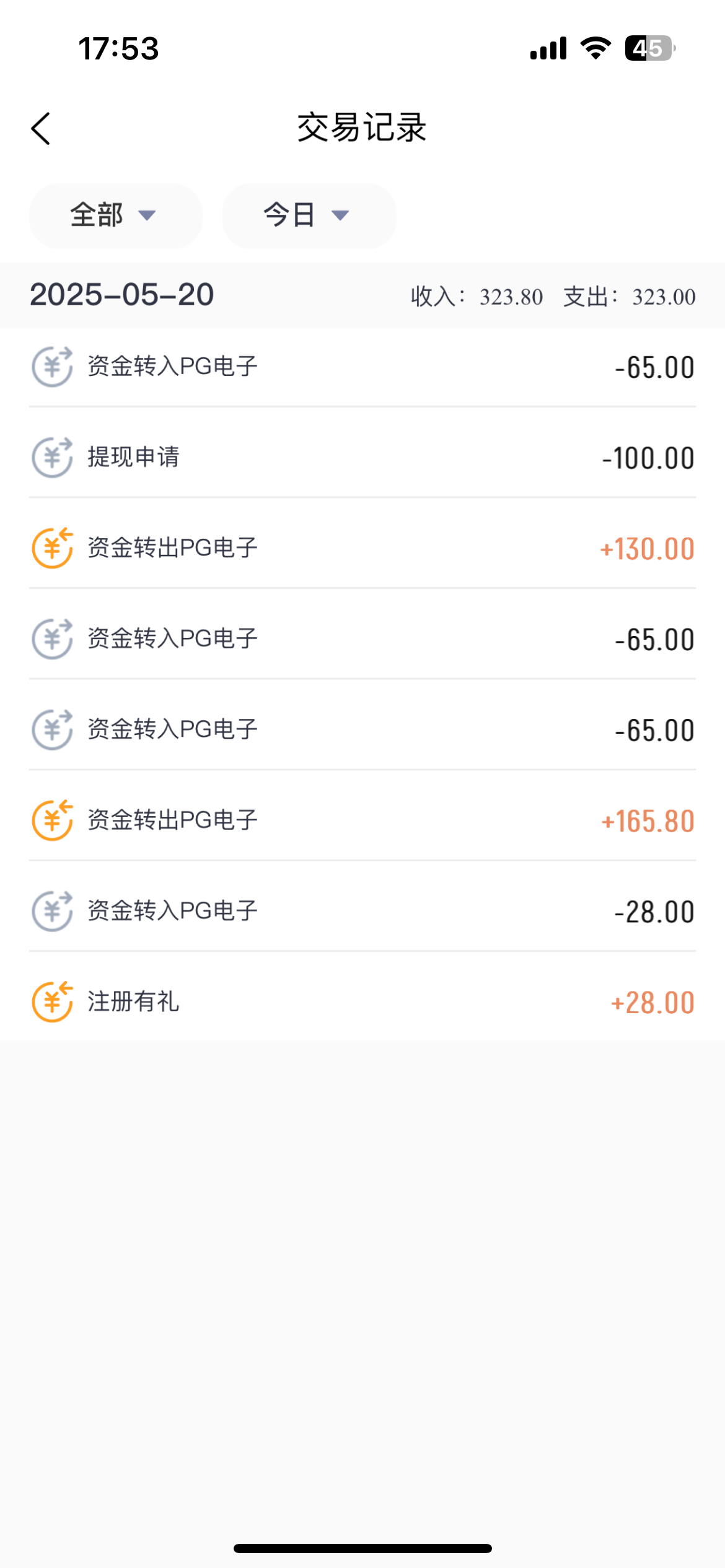View the 资金转入PG电子 -28.00 transaction

coord(362,911)
